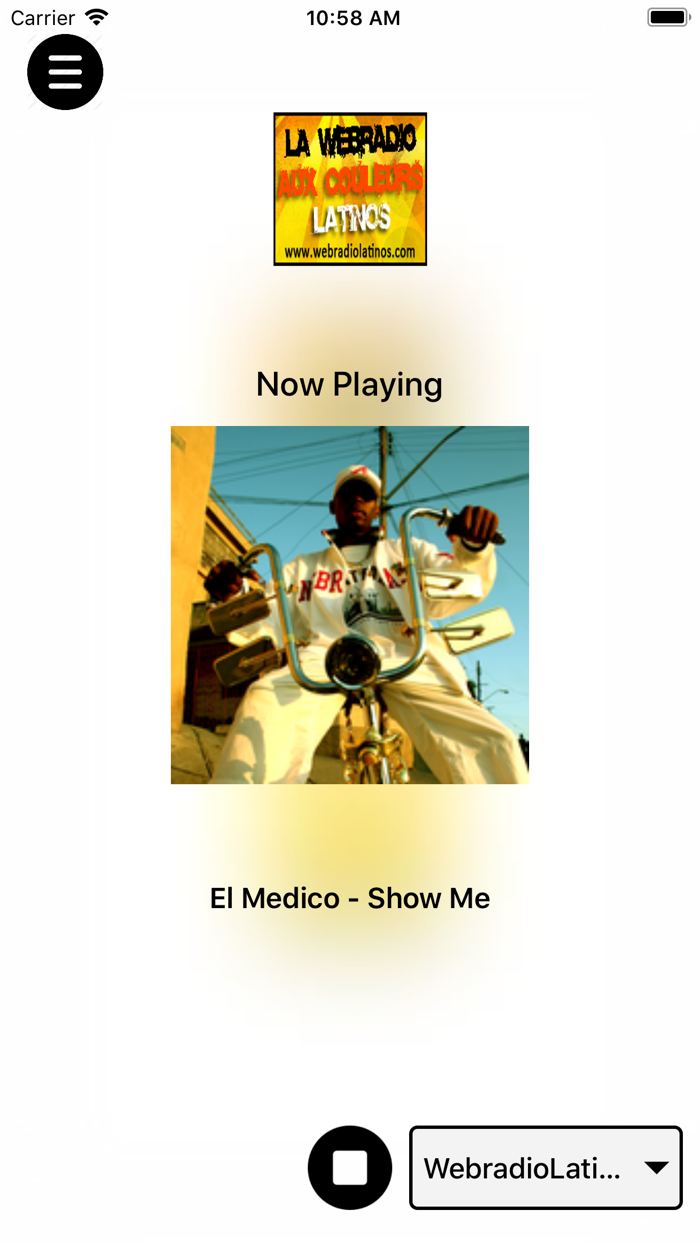Expand the WebradioLati... station dropdown
Screen dimensions: 700x1244
pos(546,1168)
